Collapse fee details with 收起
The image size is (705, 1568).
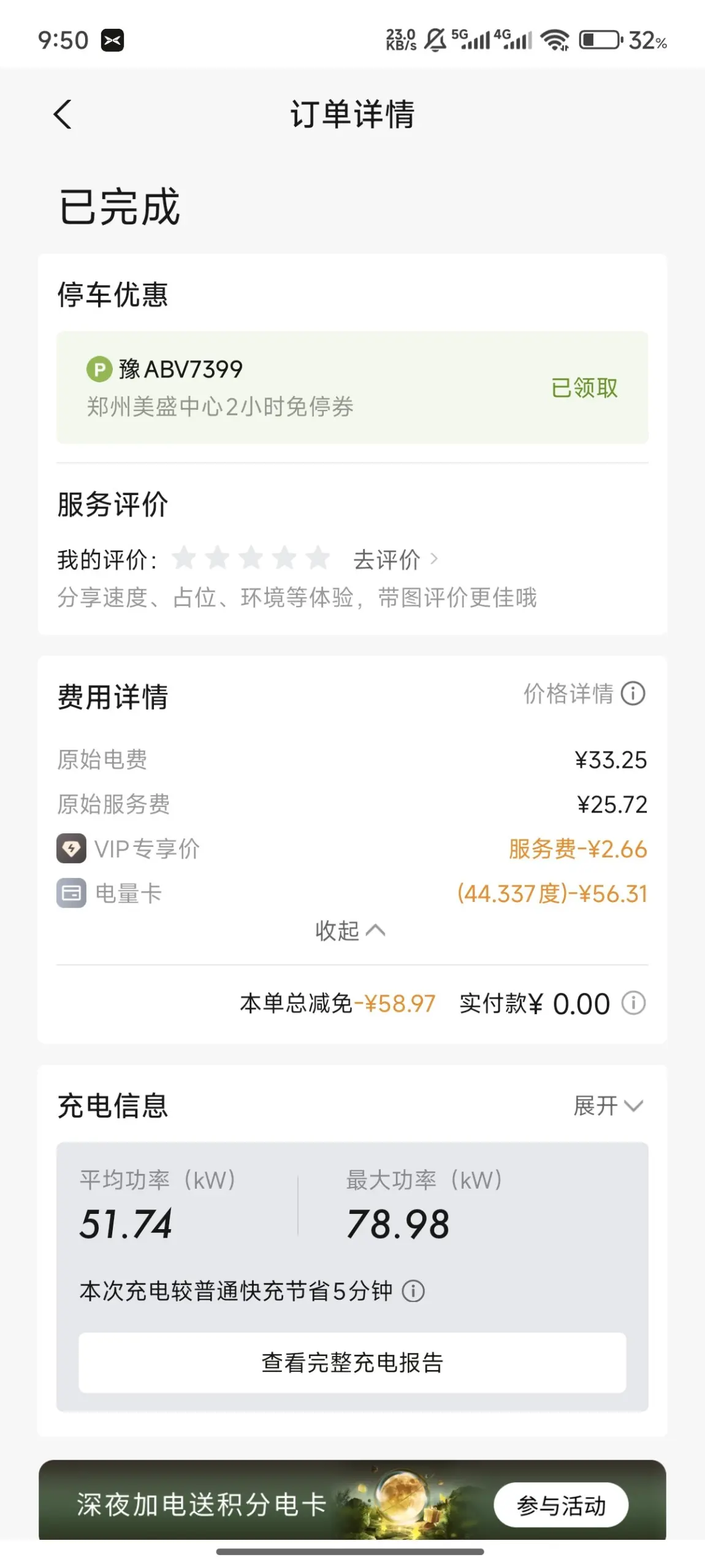tap(350, 930)
